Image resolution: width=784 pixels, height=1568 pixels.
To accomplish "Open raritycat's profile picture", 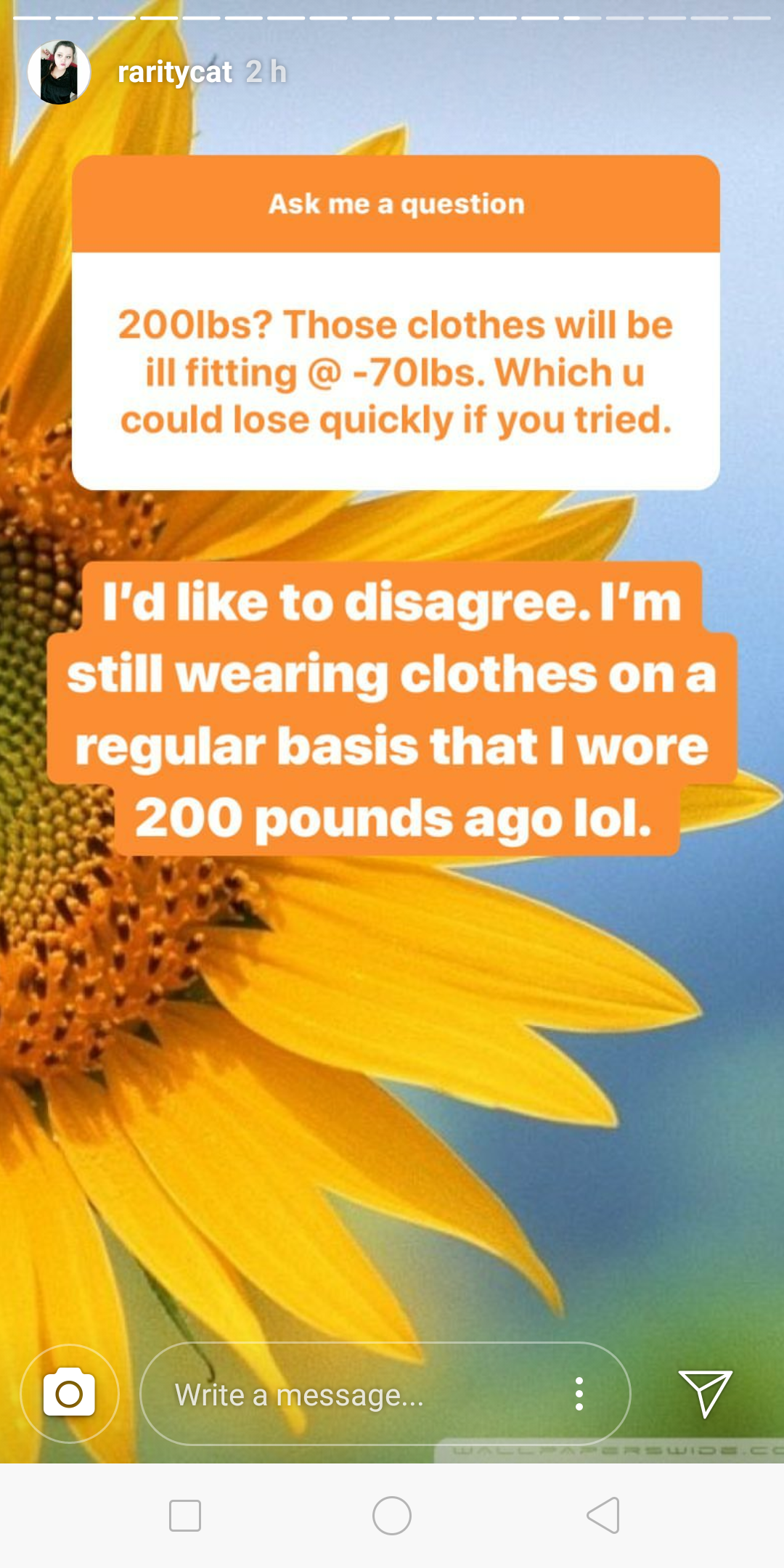I will (59, 73).
